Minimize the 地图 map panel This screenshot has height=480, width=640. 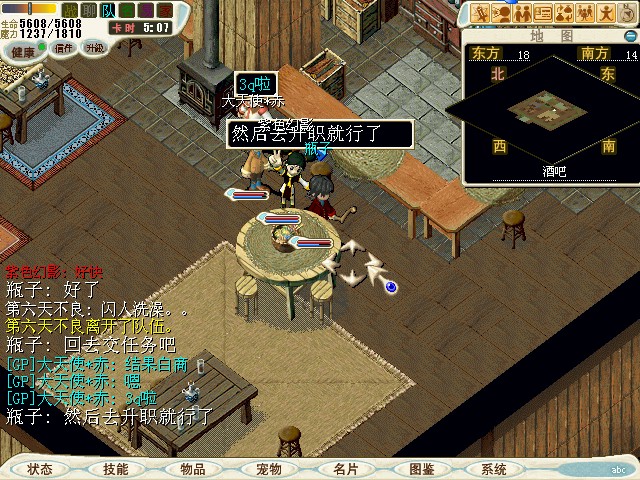pos(629,36)
